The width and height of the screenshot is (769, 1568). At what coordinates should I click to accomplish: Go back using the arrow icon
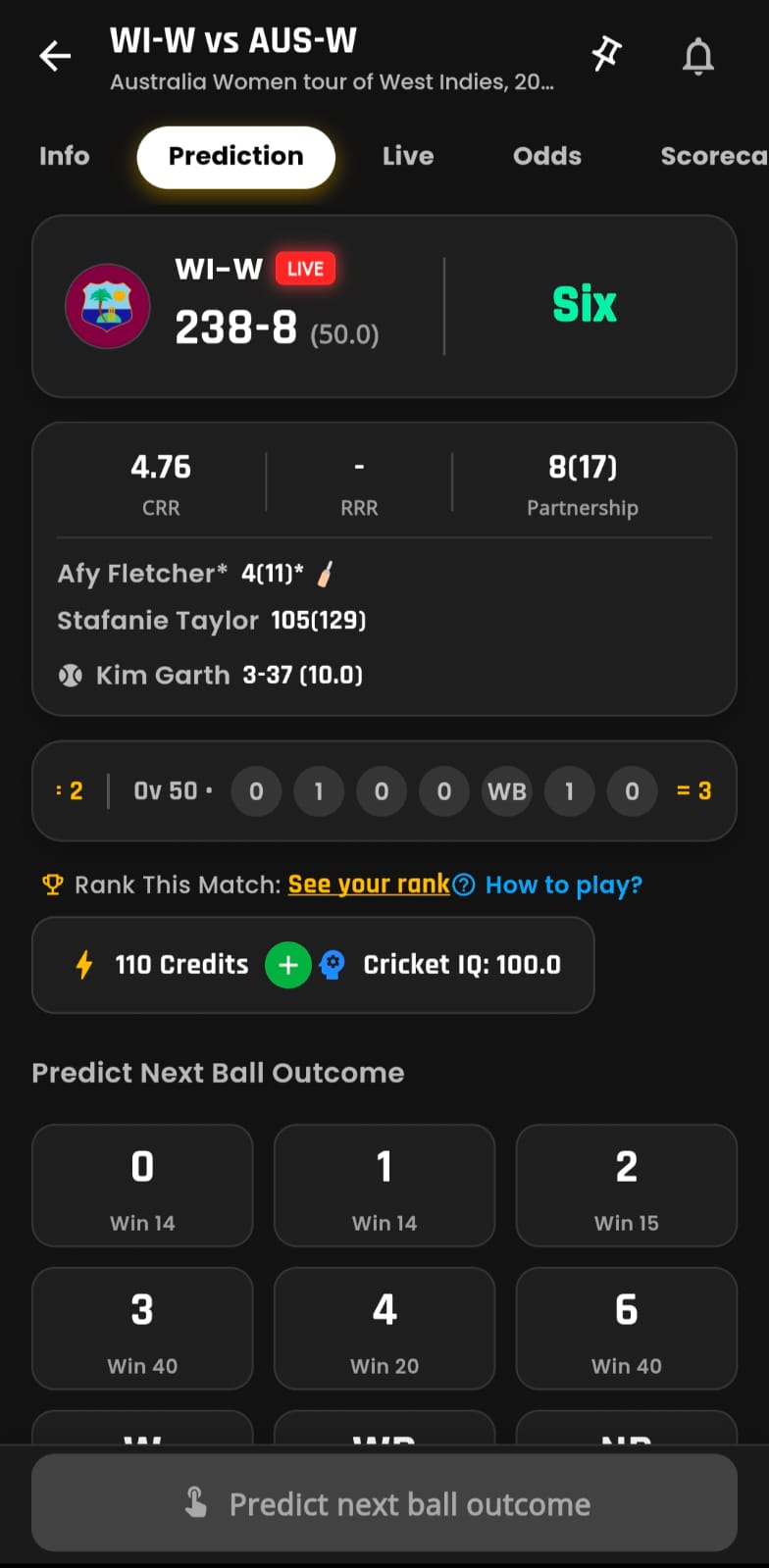pyautogui.click(x=55, y=57)
